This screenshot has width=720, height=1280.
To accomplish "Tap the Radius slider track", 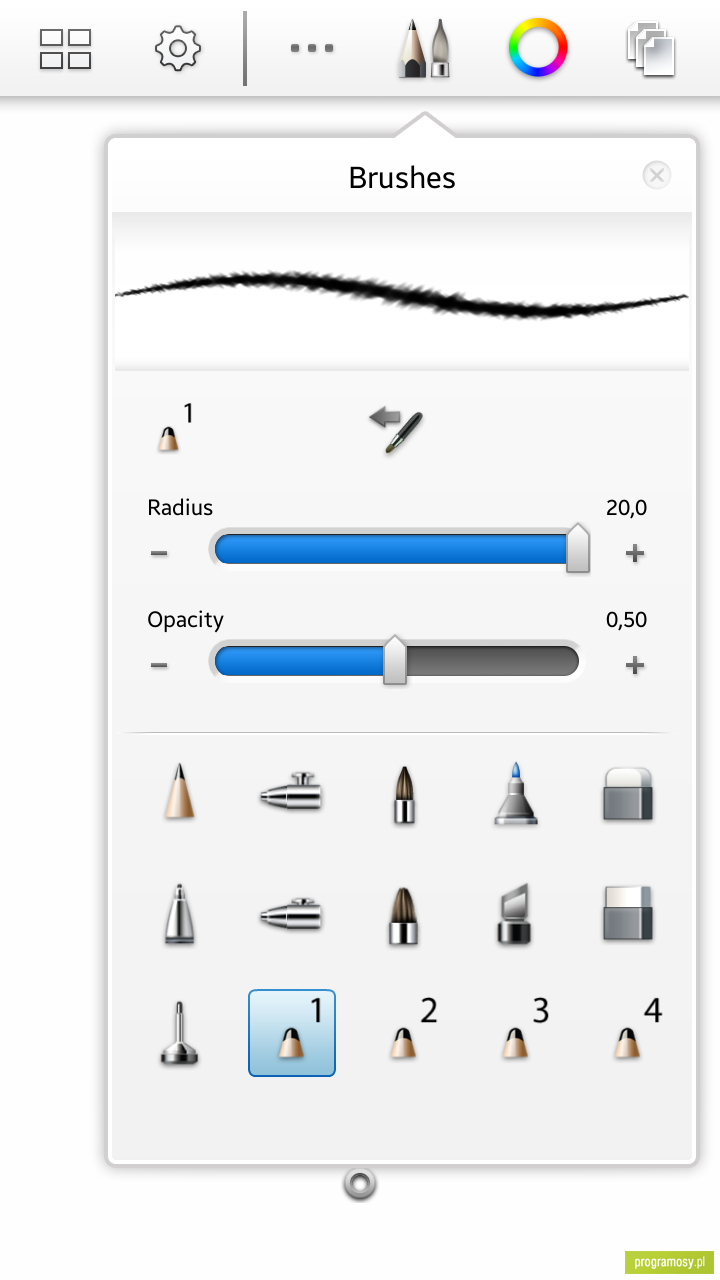I will (x=397, y=550).
